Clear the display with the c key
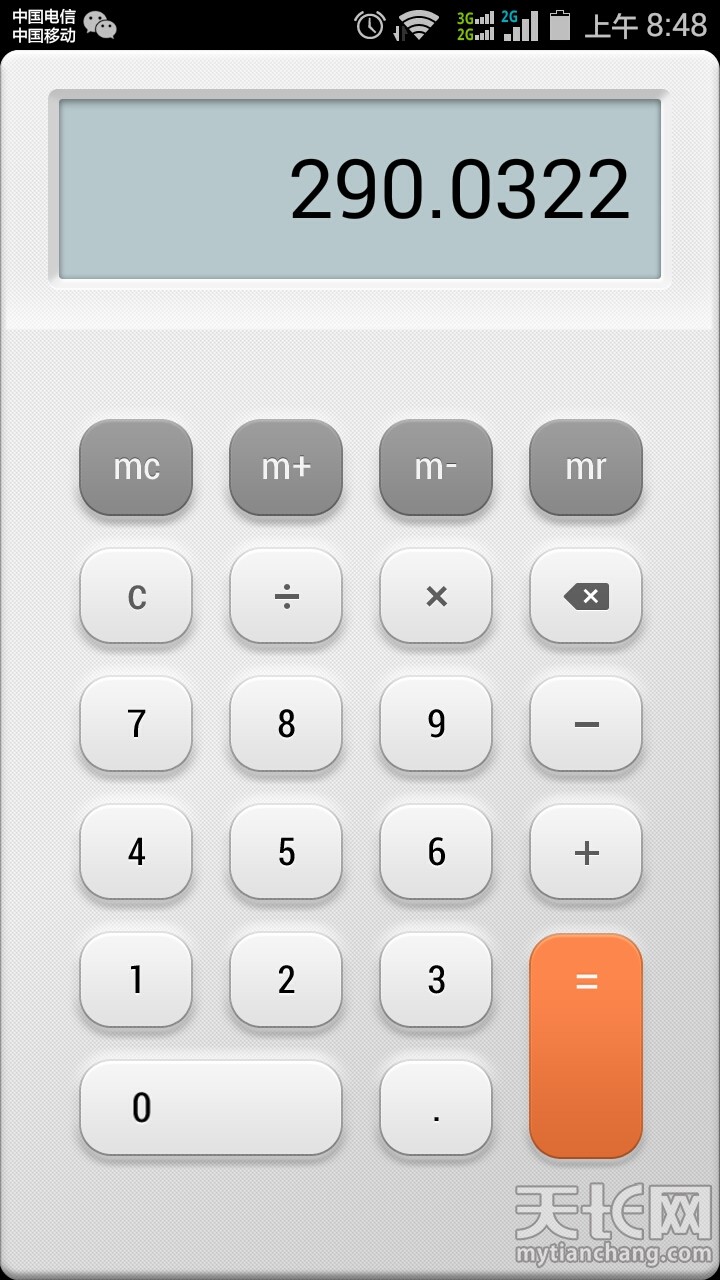Viewport: 720px width, 1280px height. pyautogui.click(x=136, y=596)
